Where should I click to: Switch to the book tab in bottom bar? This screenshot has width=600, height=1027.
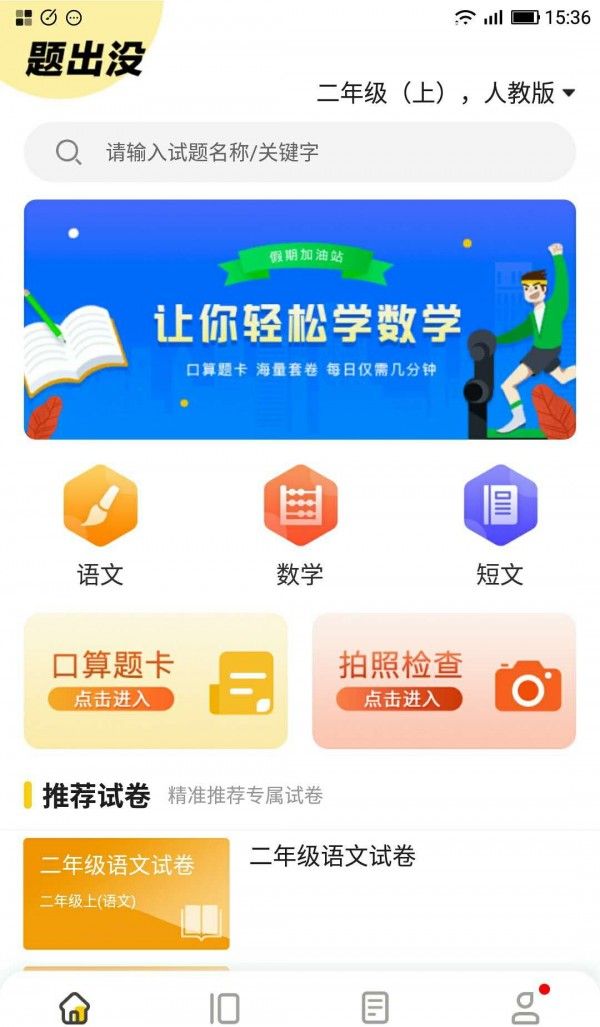pos(224,1006)
